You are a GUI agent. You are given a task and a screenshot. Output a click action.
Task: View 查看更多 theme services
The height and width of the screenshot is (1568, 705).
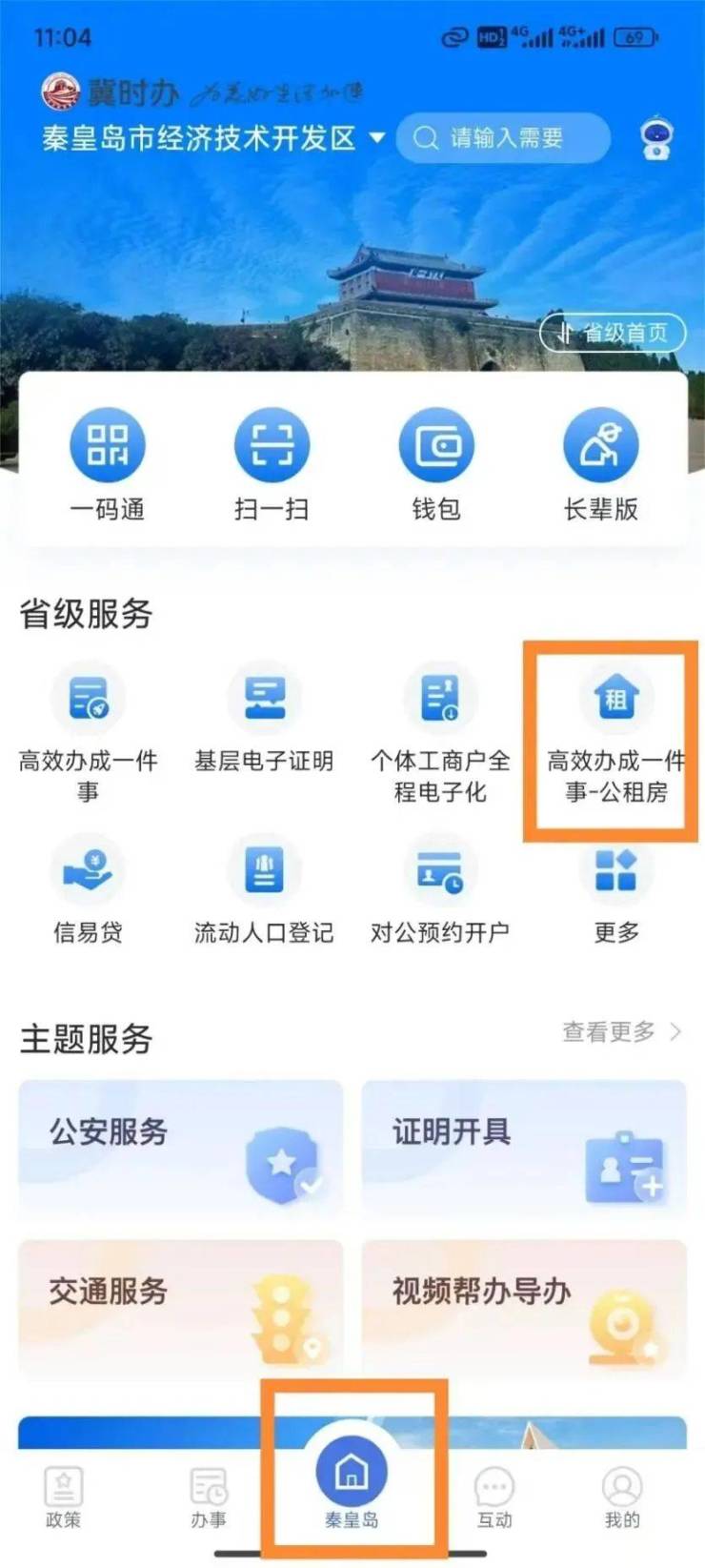(x=621, y=1031)
